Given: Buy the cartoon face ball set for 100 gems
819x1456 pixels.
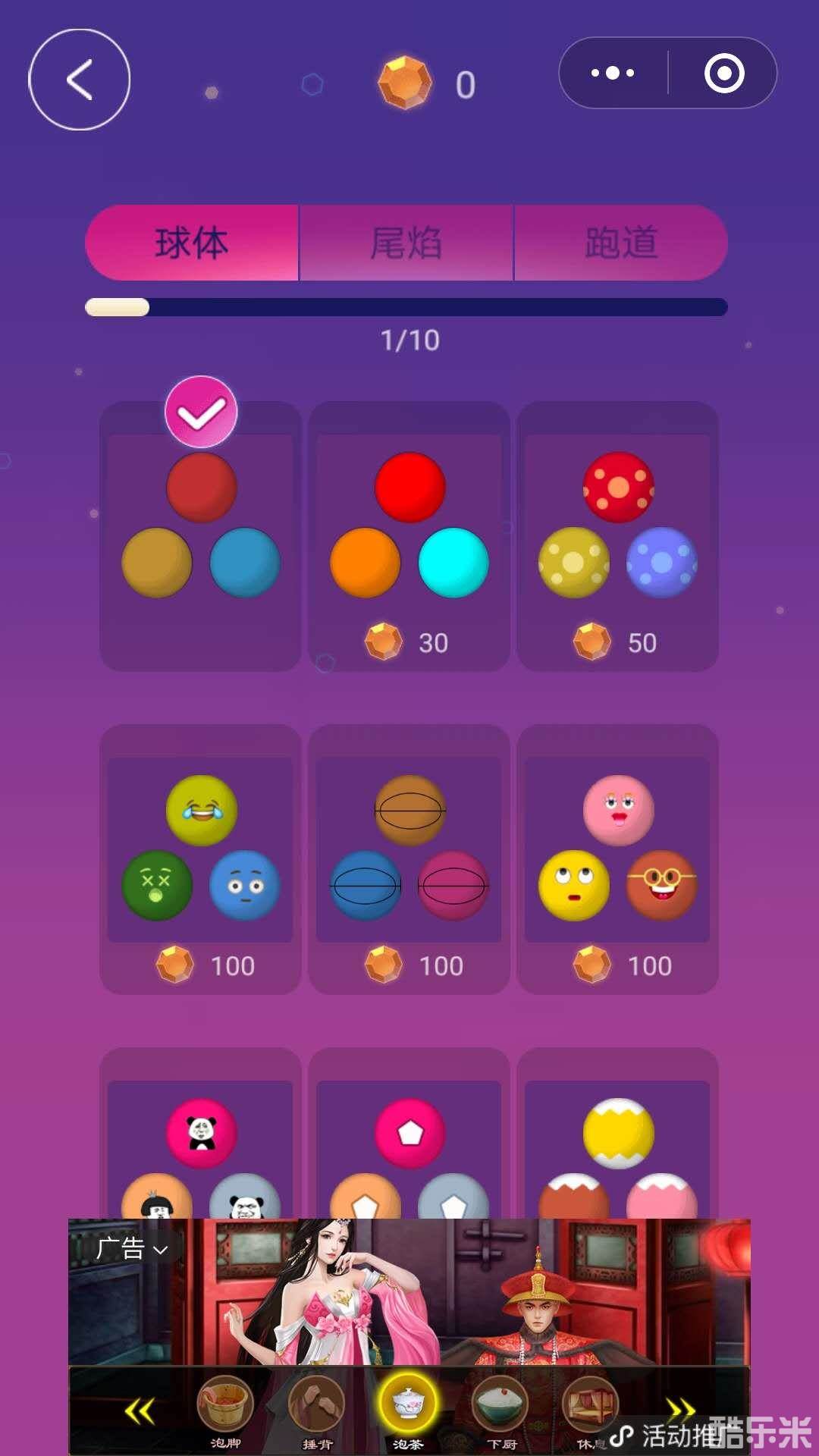Looking at the screenshot, I should pos(617,858).
